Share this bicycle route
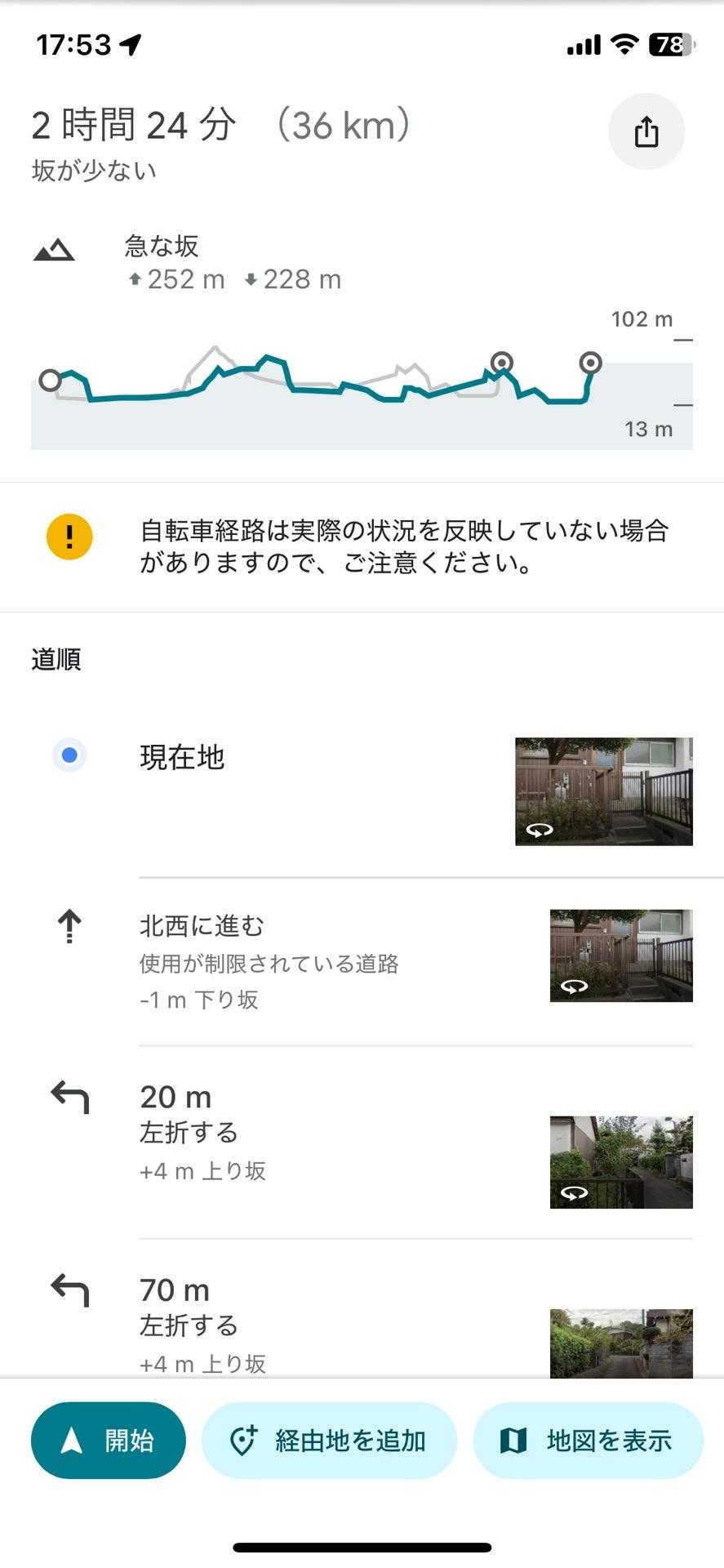The width and height of the screenshot is (724, 1568). (646, 131)
